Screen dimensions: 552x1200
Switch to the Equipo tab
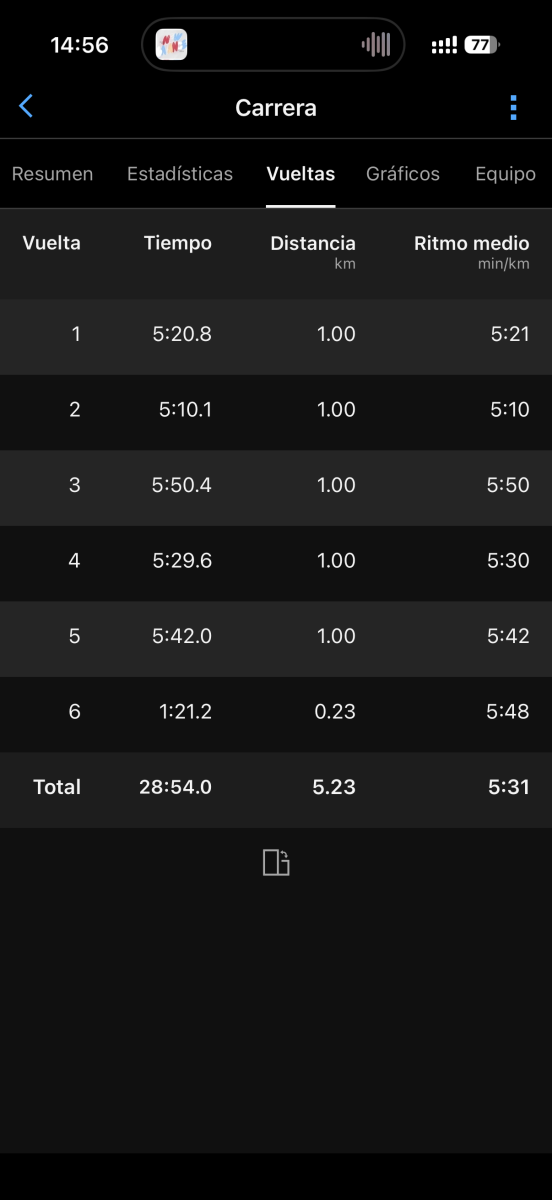pos(505,174)
